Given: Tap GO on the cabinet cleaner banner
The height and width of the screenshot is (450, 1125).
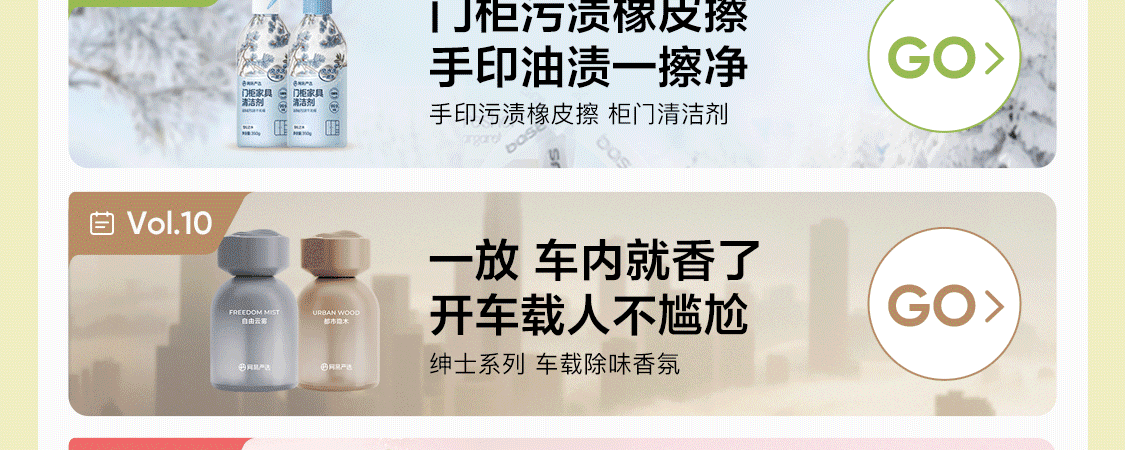Looking at the screenshot, I should click(944, 59).
